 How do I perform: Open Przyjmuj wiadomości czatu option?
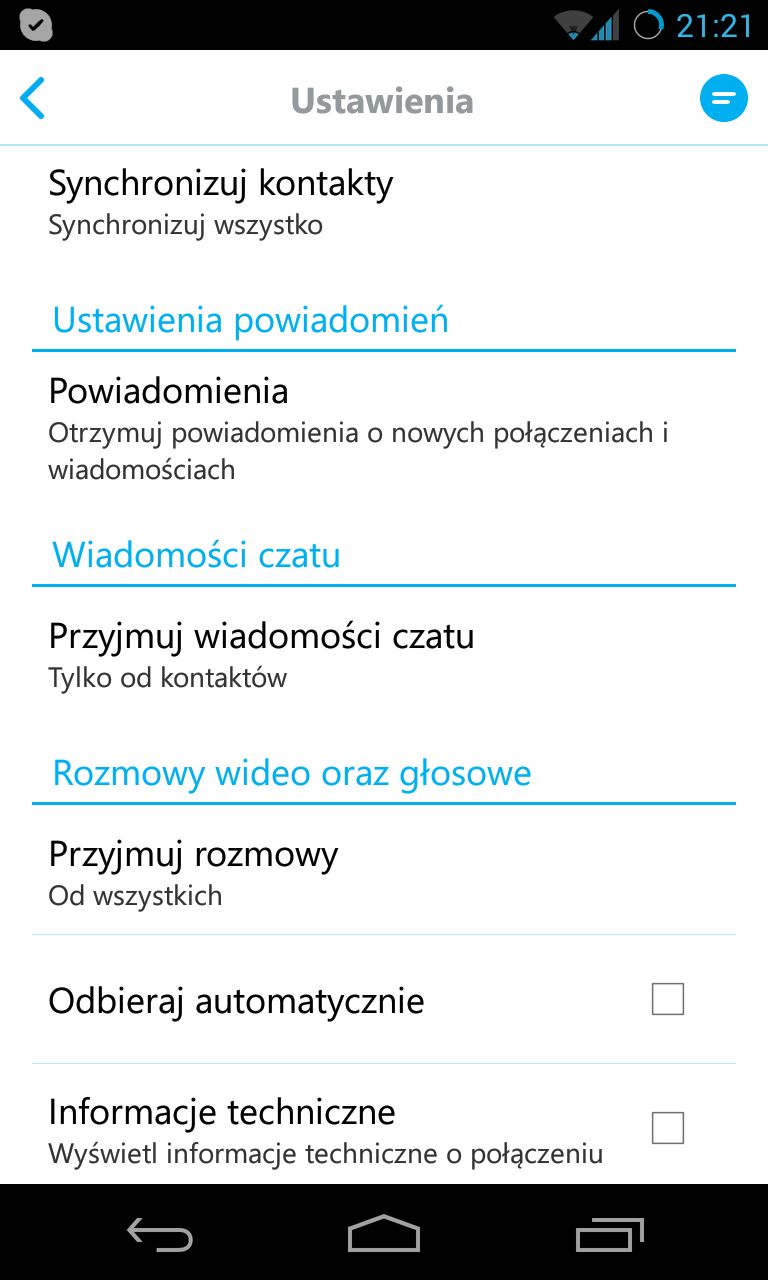[x=384, y=656]
